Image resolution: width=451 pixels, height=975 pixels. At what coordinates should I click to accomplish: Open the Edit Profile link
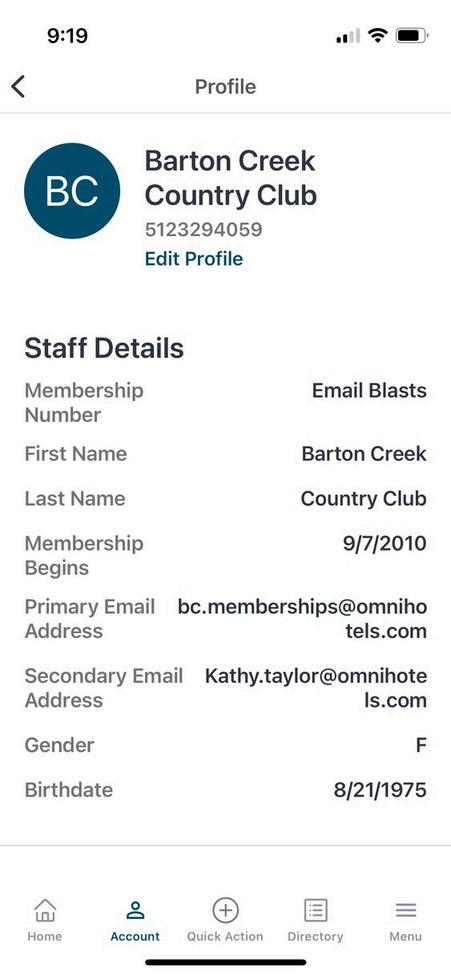coord(193,259)
